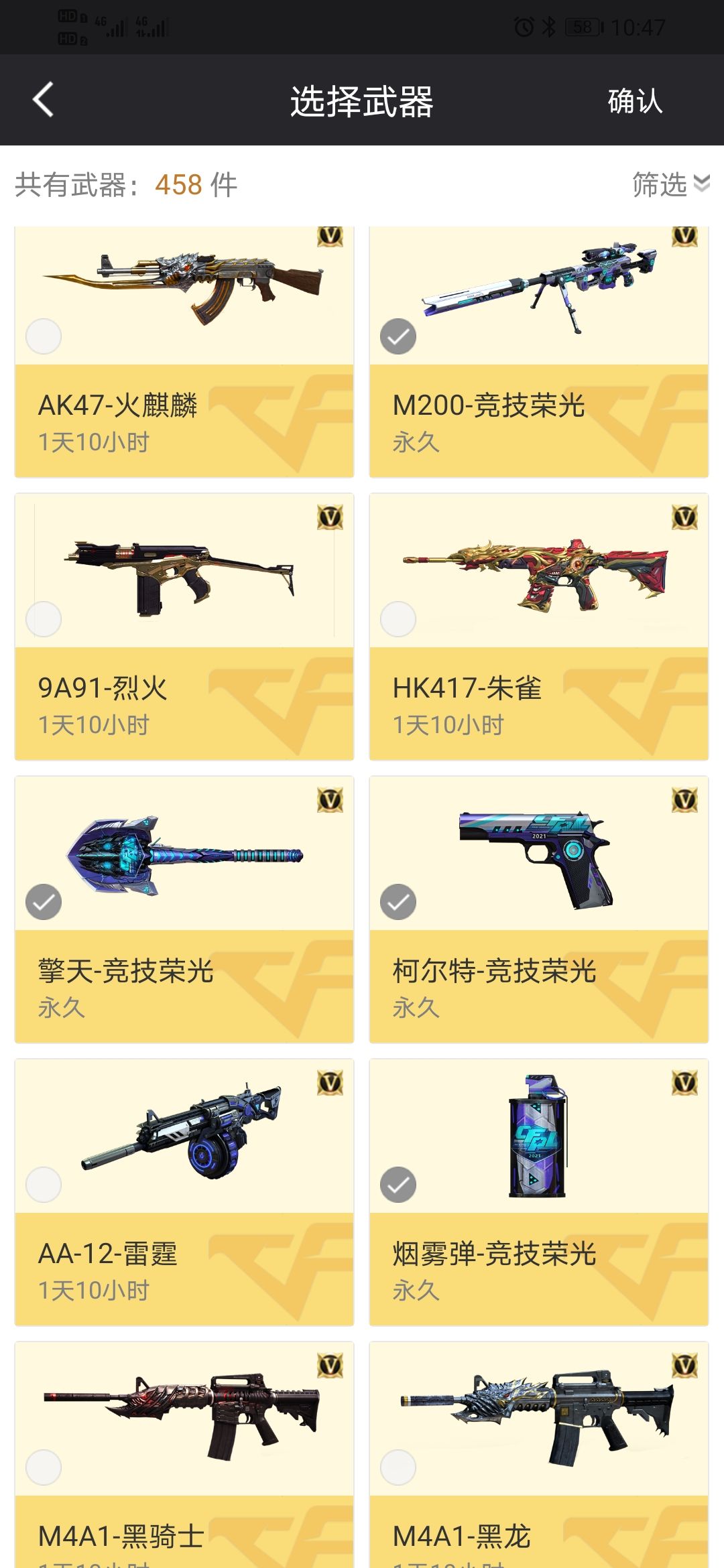
Task: Select the M4A1-黑龙 checkbox
Action: point(398,1467)
